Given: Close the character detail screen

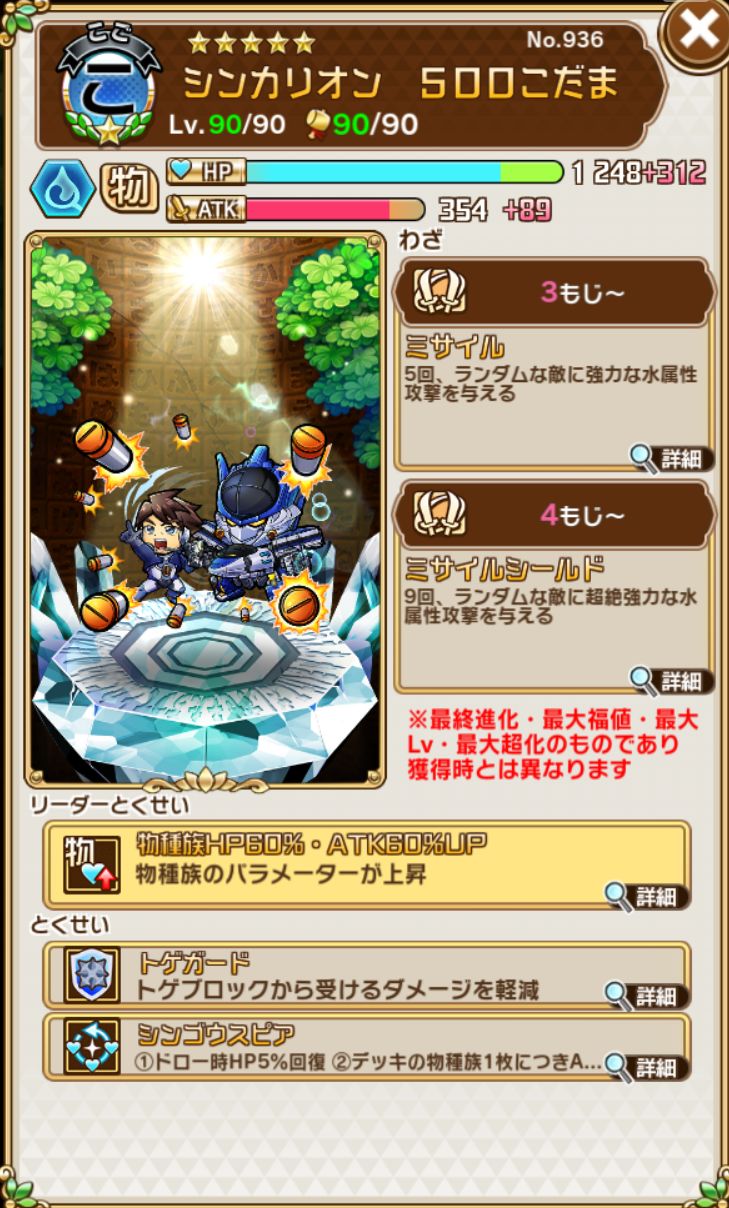Looking at the screenshot, I should coord(697,33).
